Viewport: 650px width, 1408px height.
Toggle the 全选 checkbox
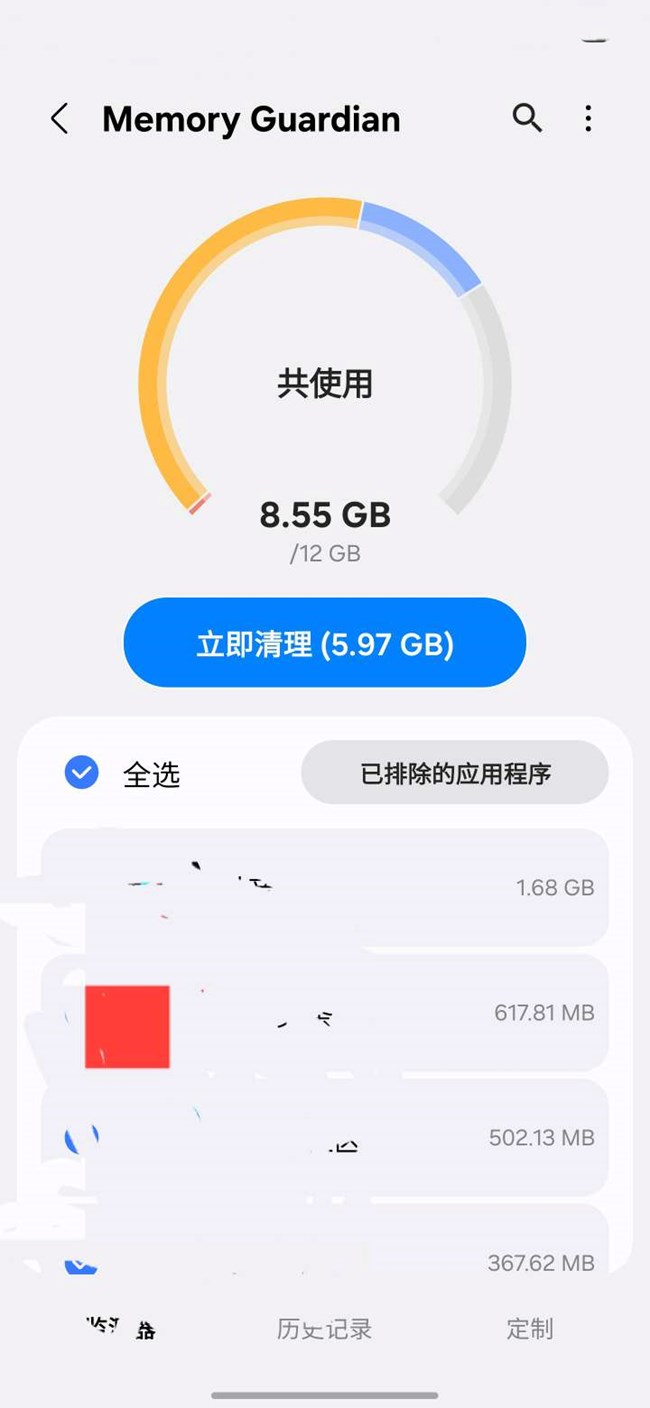(x=81, y=773)
